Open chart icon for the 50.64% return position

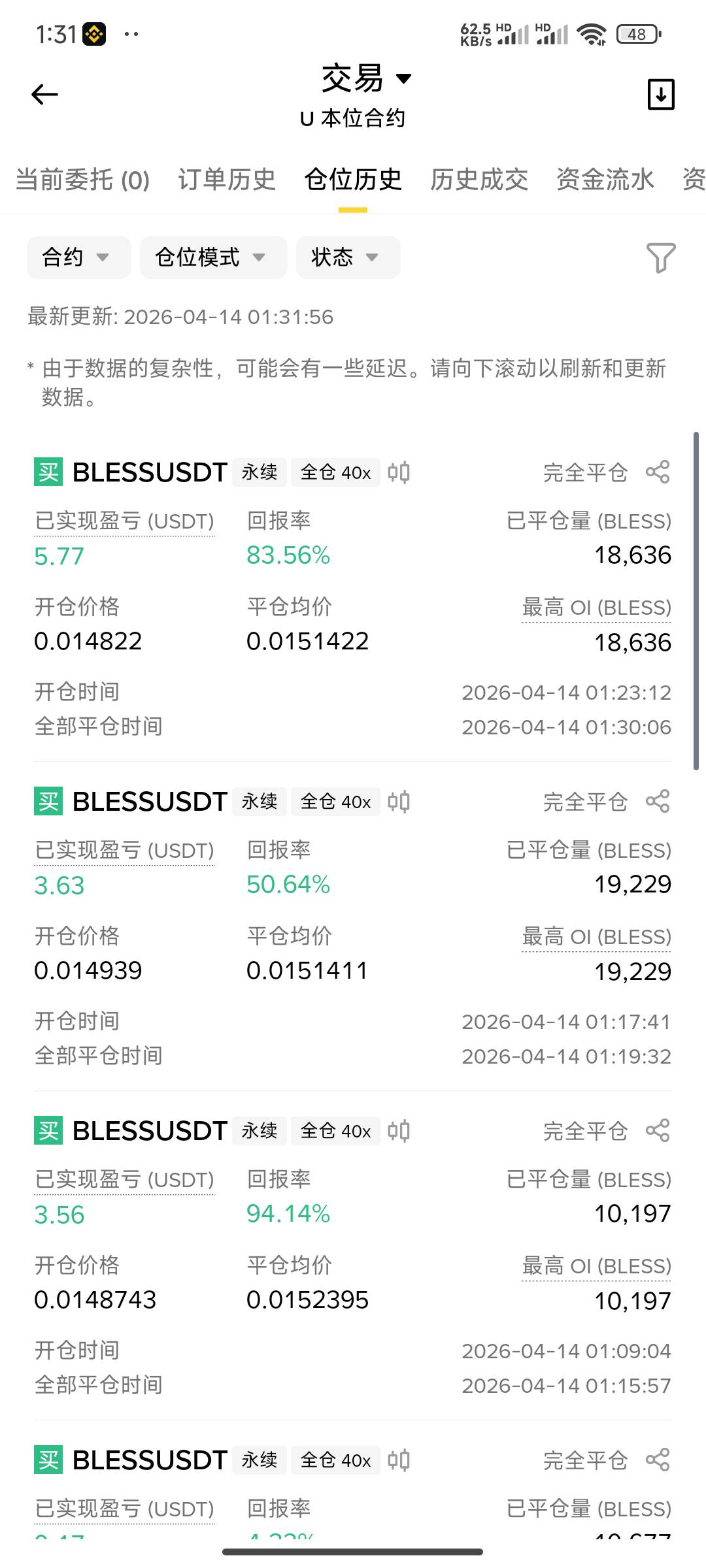tap(399, 801)
